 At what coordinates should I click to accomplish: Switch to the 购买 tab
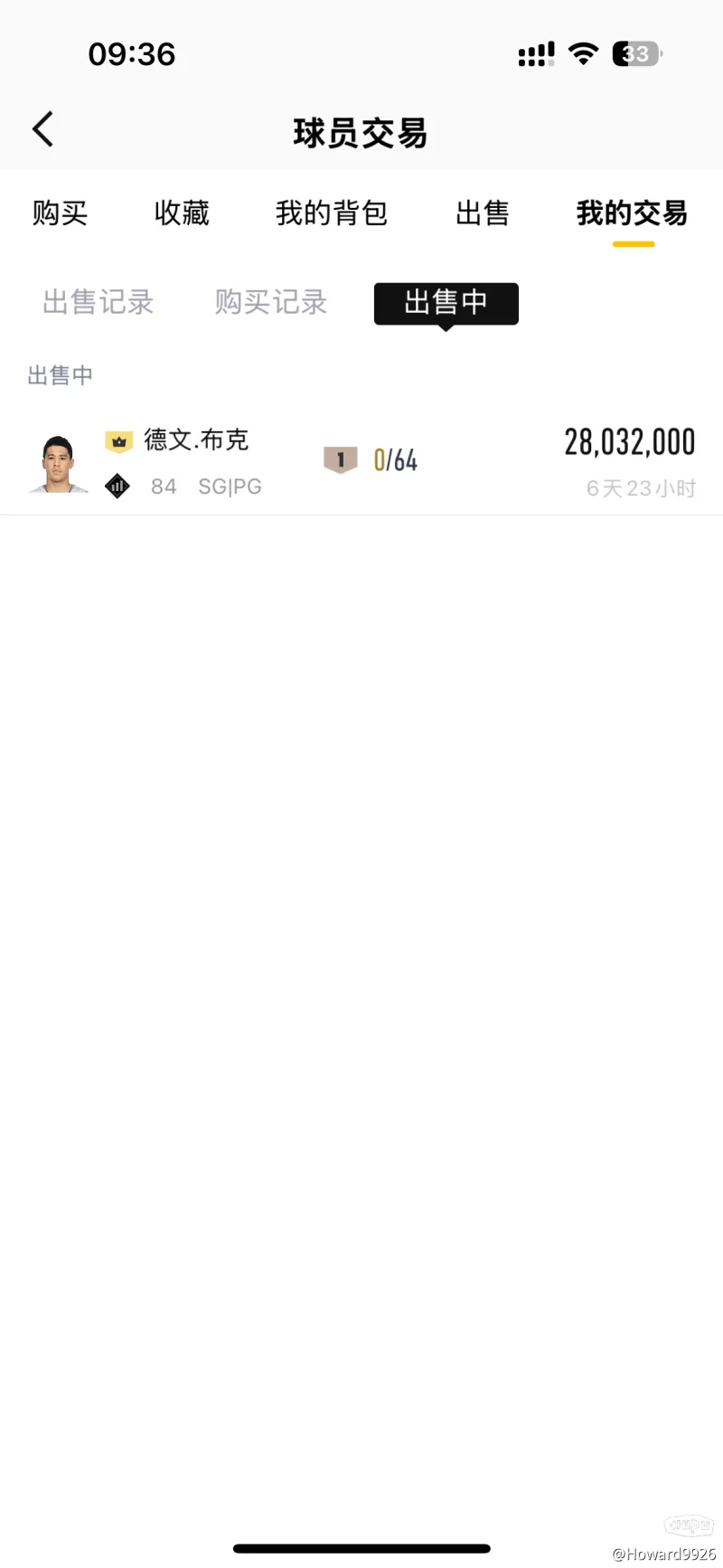tap(60, 213)
